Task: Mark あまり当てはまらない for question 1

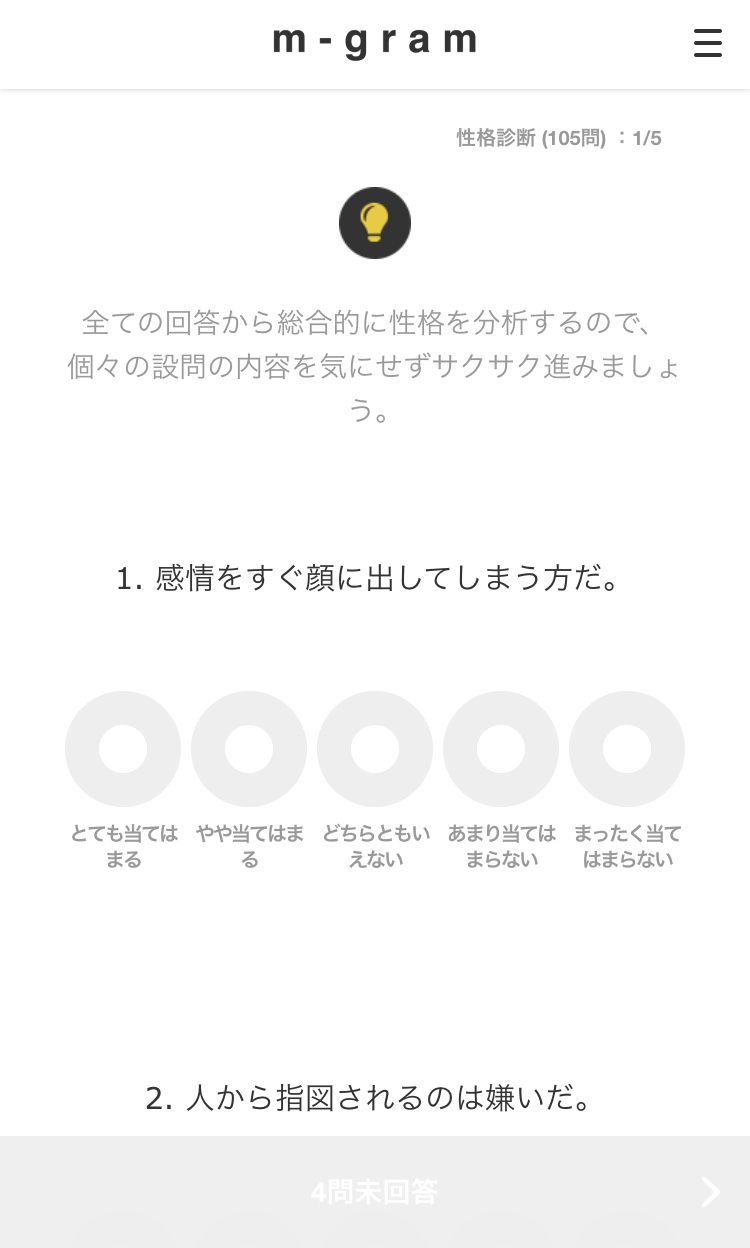Action: click(x=501, y=749)
